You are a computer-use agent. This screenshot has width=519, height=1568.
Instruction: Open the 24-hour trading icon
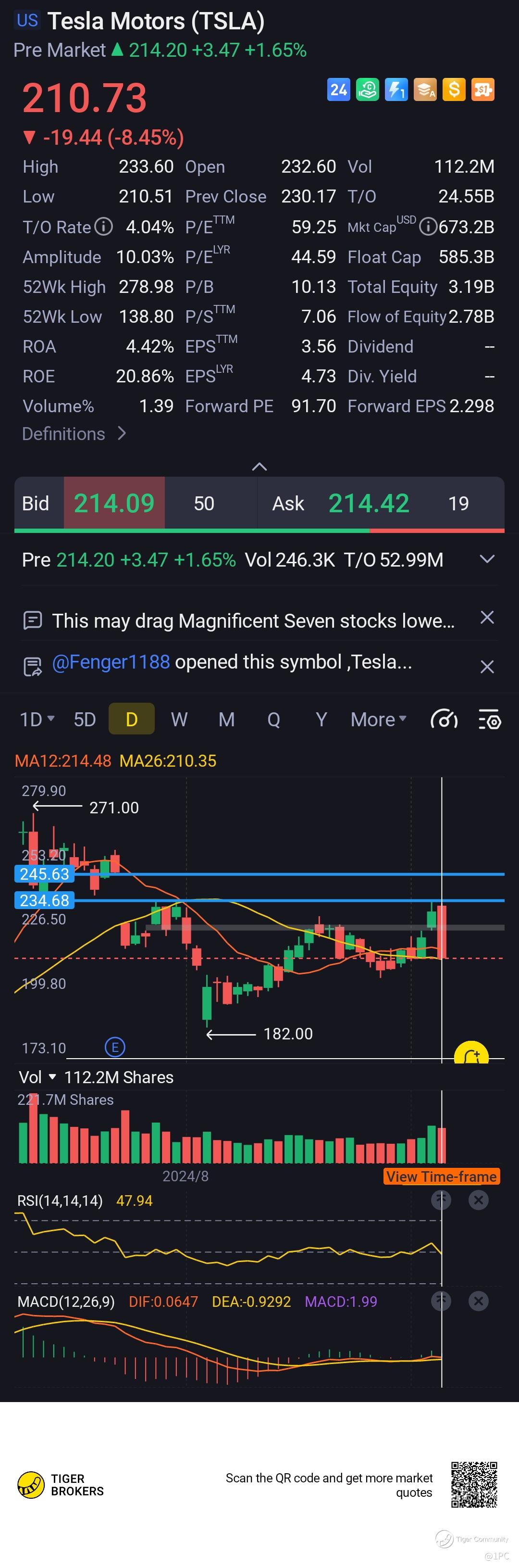click(338, 90)
